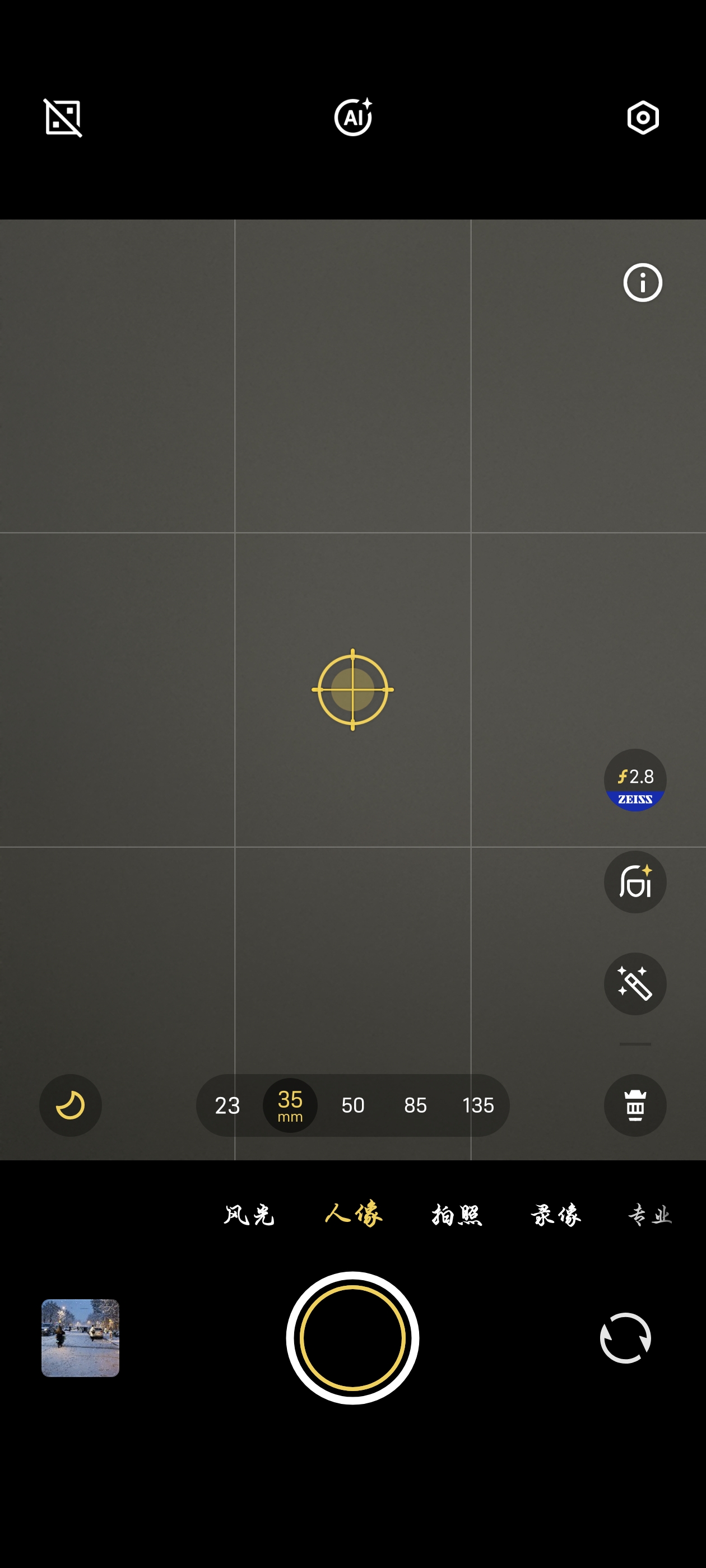Open the magic wand filters button
706x1568 pixels.
635,984
